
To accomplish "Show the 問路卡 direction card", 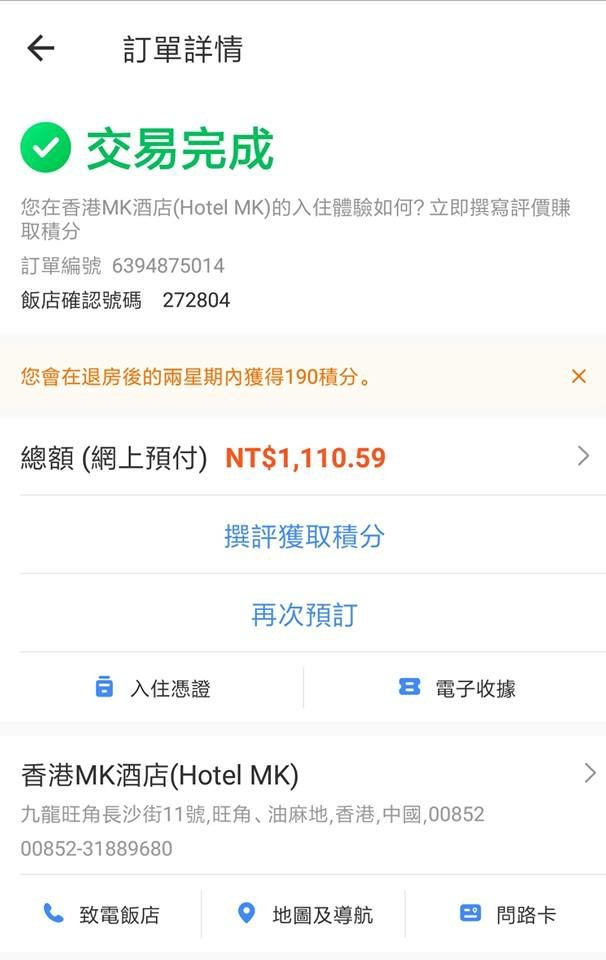I will [507, 914].
